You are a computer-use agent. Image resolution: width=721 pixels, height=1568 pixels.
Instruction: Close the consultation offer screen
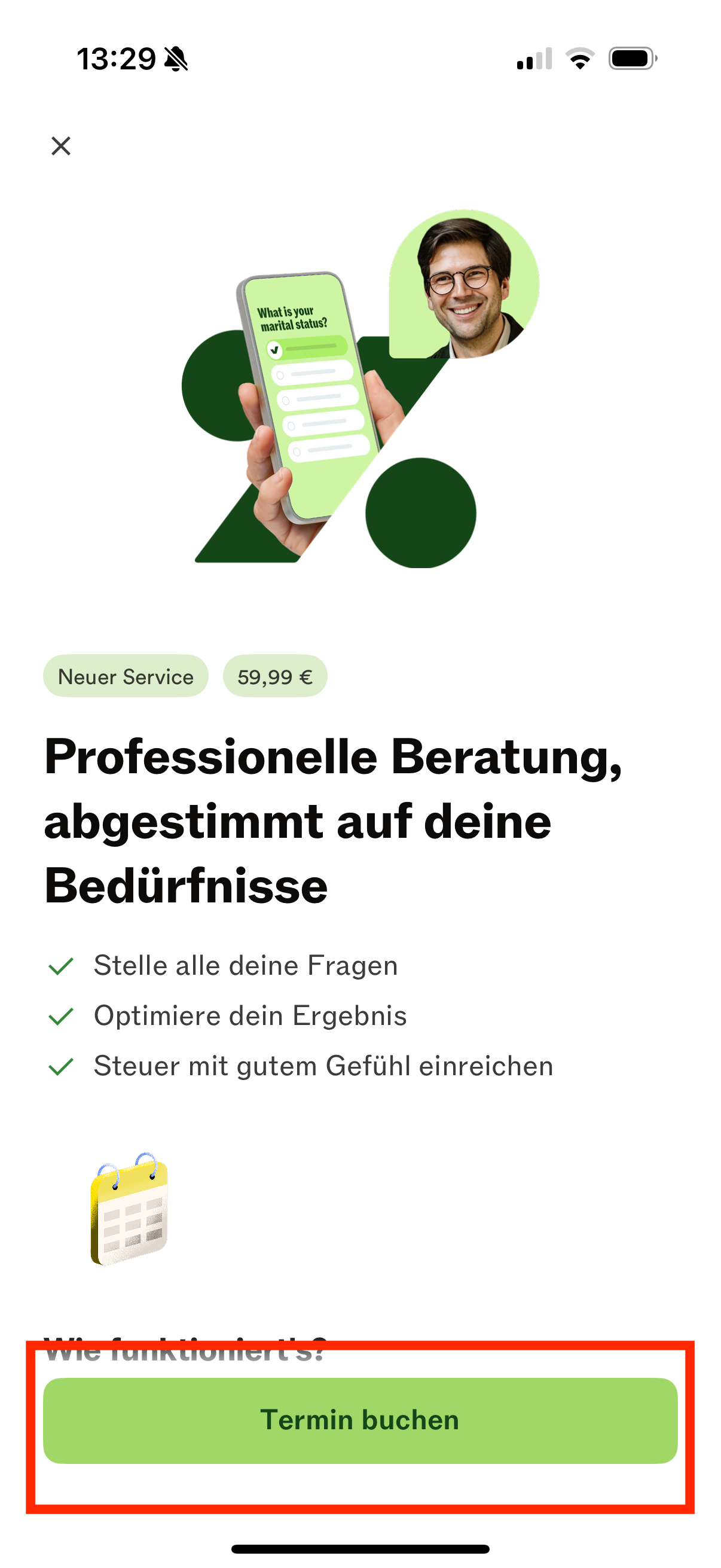pyautogui.click(x=61, y=146)
